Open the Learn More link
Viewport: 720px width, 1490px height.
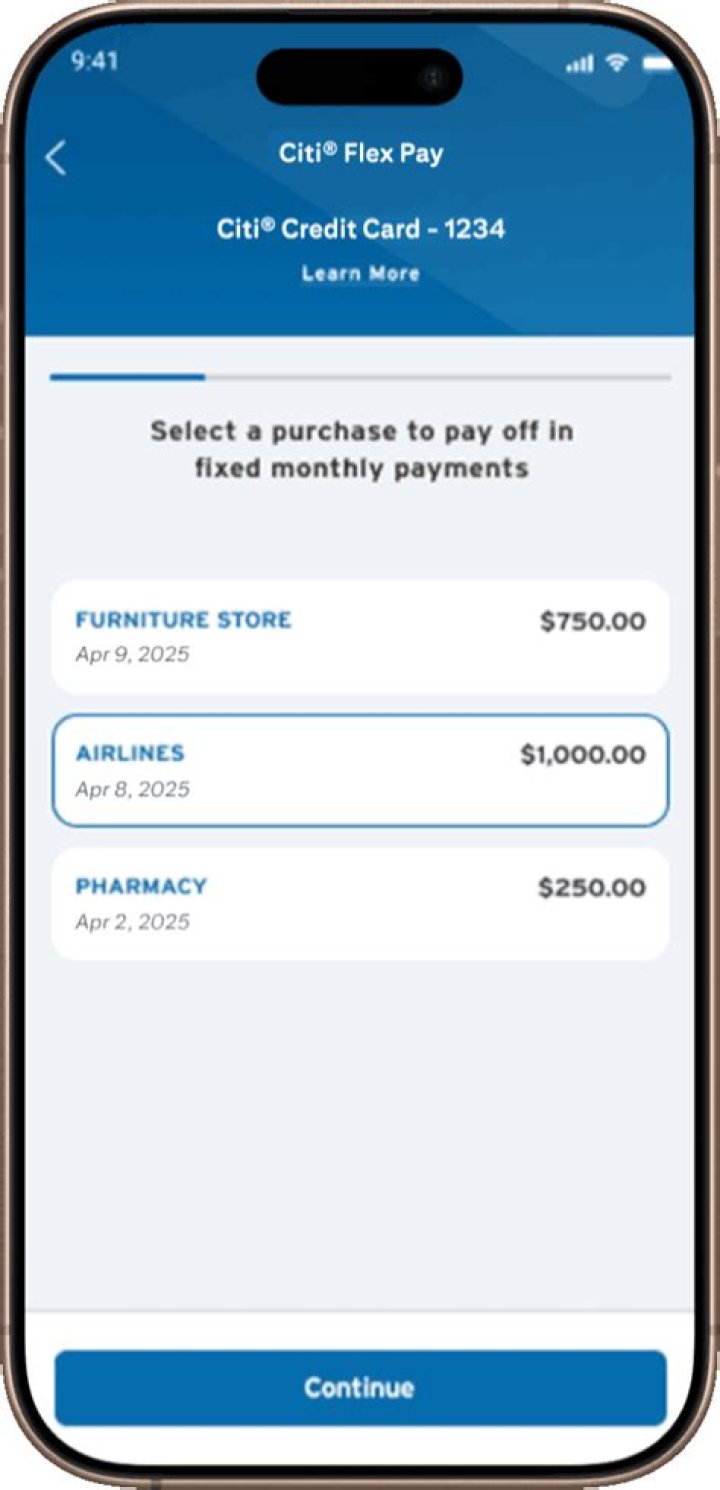coord(360,273)
